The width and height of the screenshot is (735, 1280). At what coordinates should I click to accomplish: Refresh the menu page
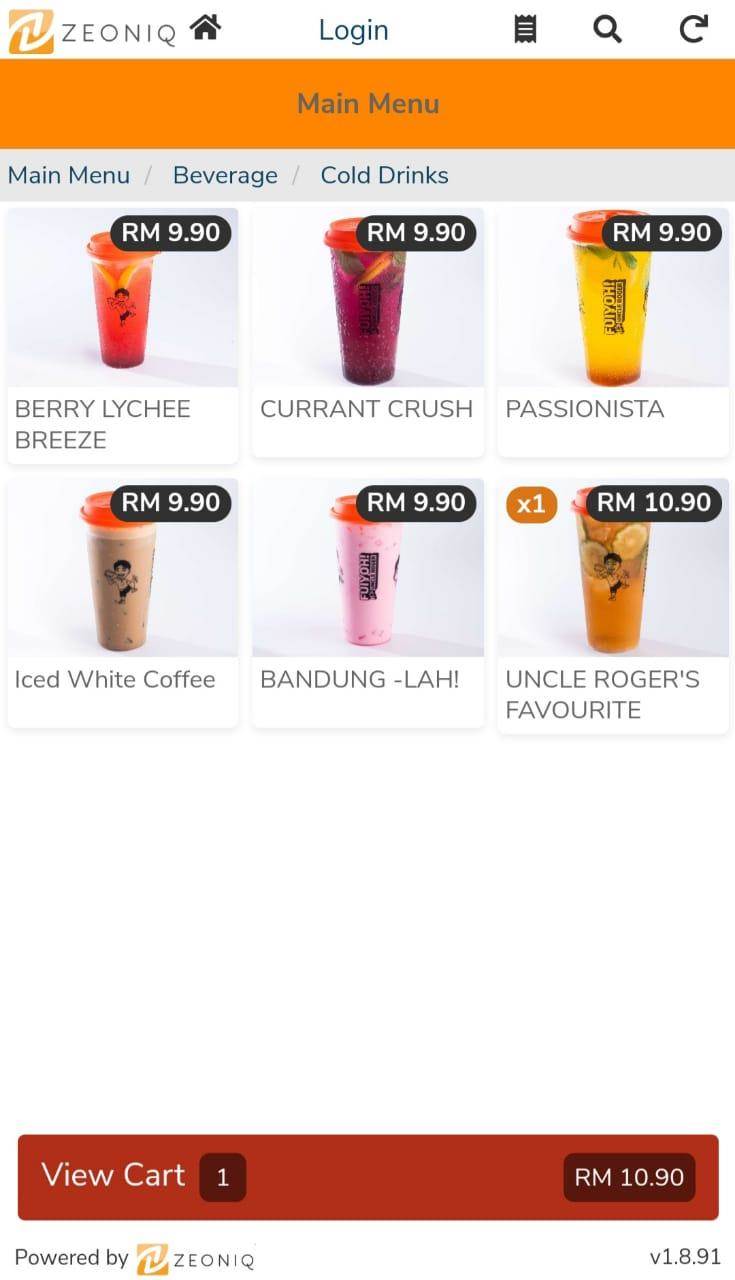[x=693, y=29]
